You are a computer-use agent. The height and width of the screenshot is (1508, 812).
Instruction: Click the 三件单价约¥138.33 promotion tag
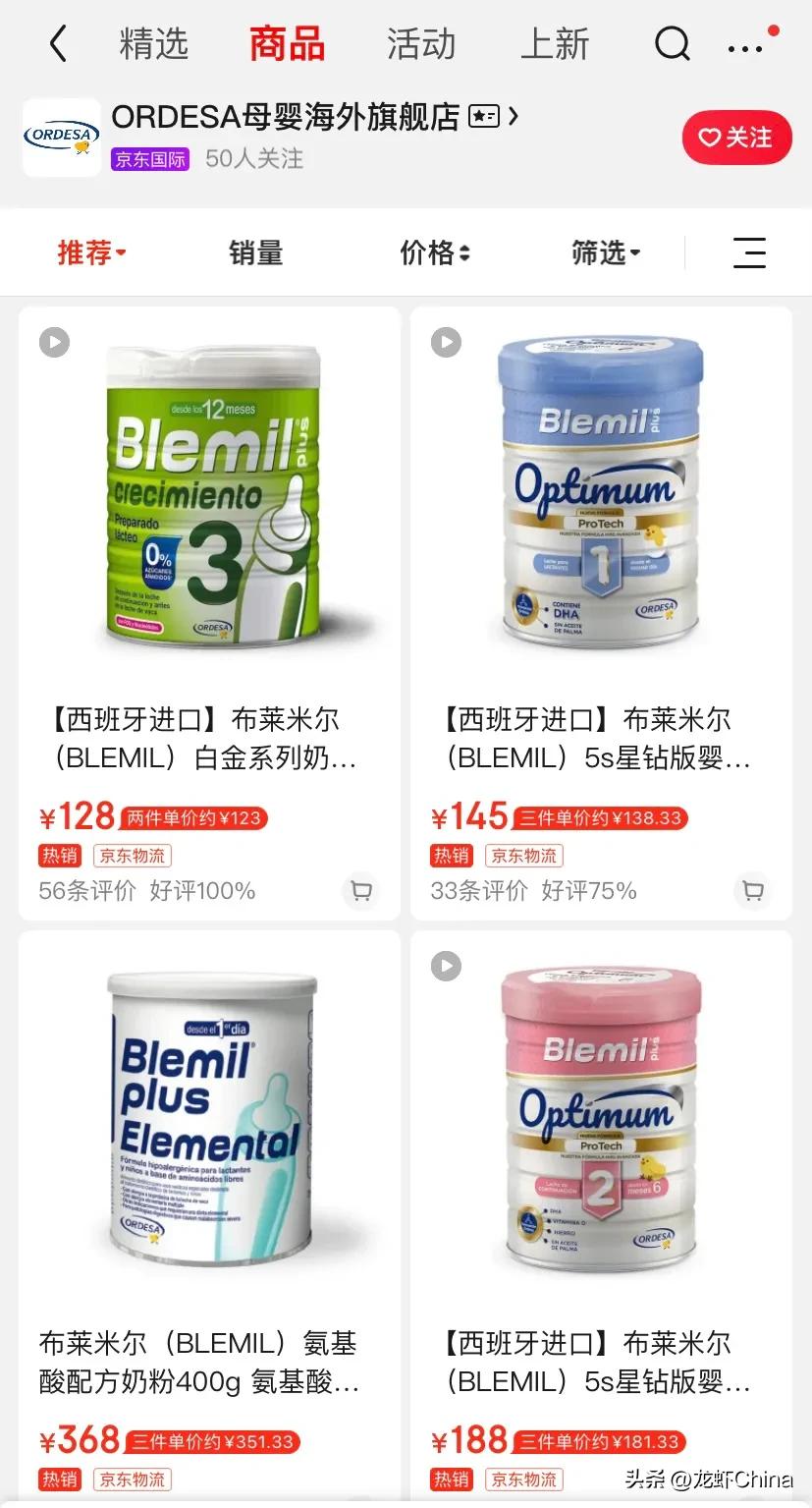point(600,817)
